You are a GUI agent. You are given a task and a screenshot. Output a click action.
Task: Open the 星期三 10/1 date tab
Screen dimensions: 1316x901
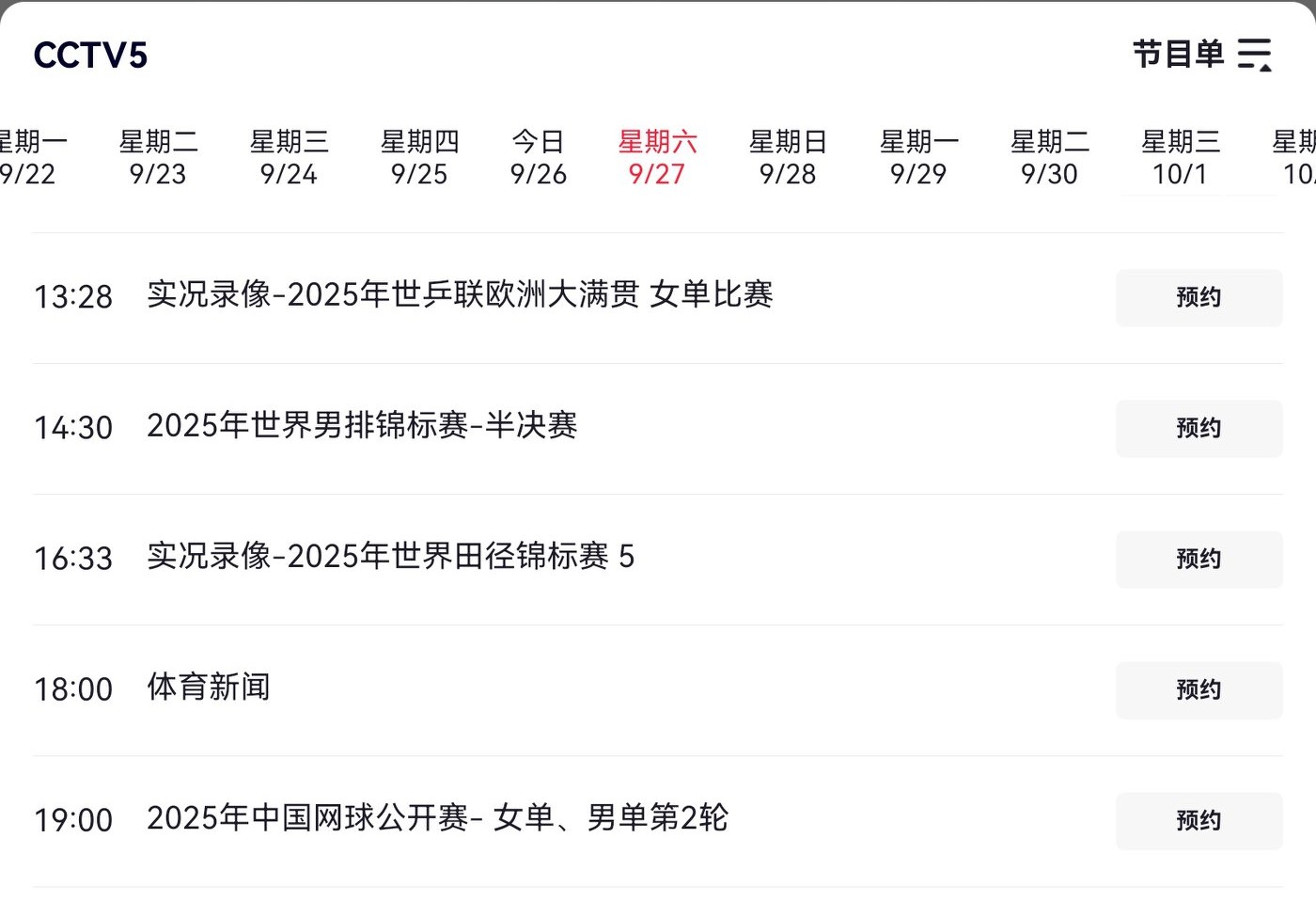click(1180, 158)
